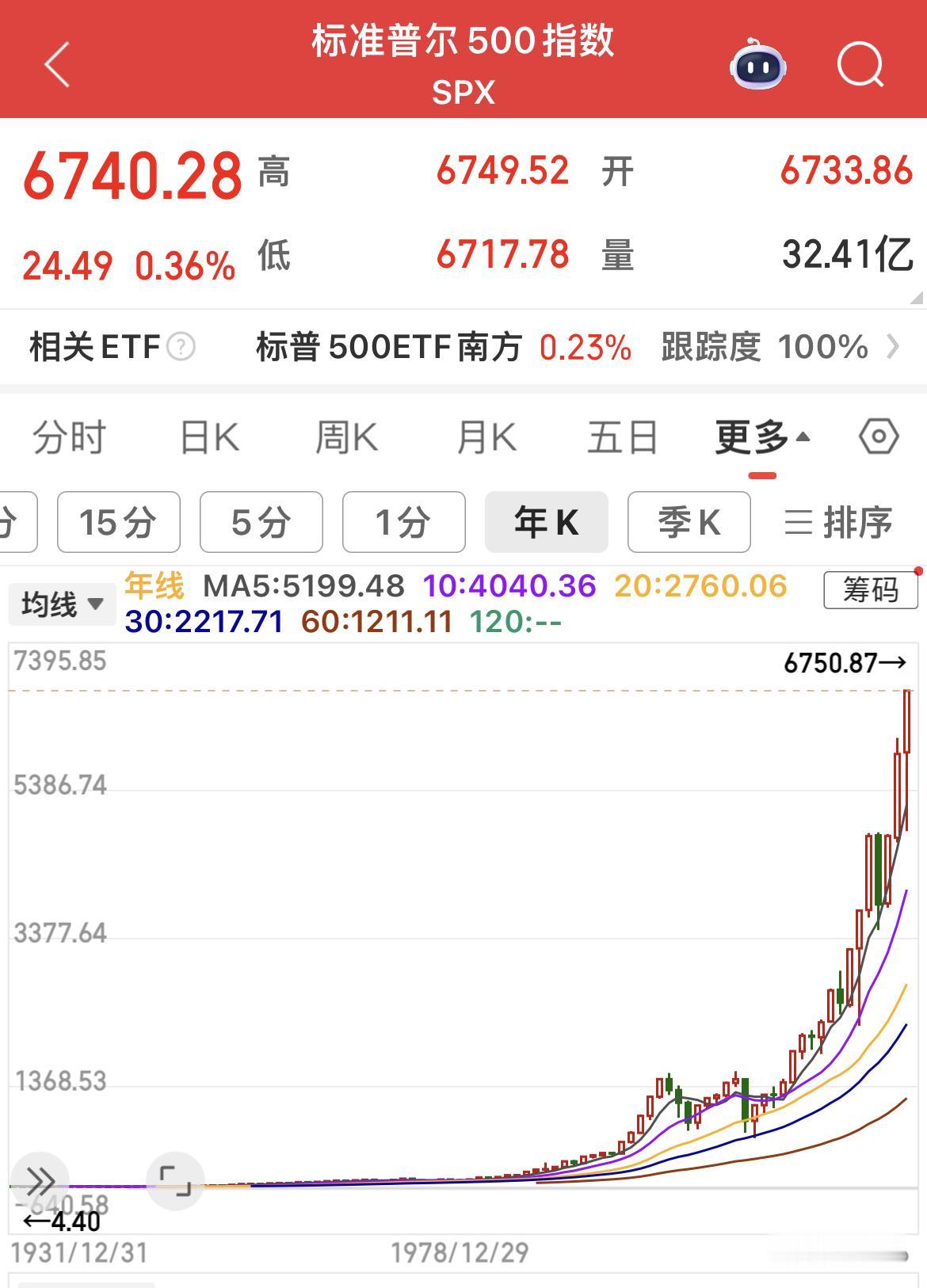The image size is (927, 1288).
Task: Switch to the 月K chart tab
Action: (x=486, y=437)
